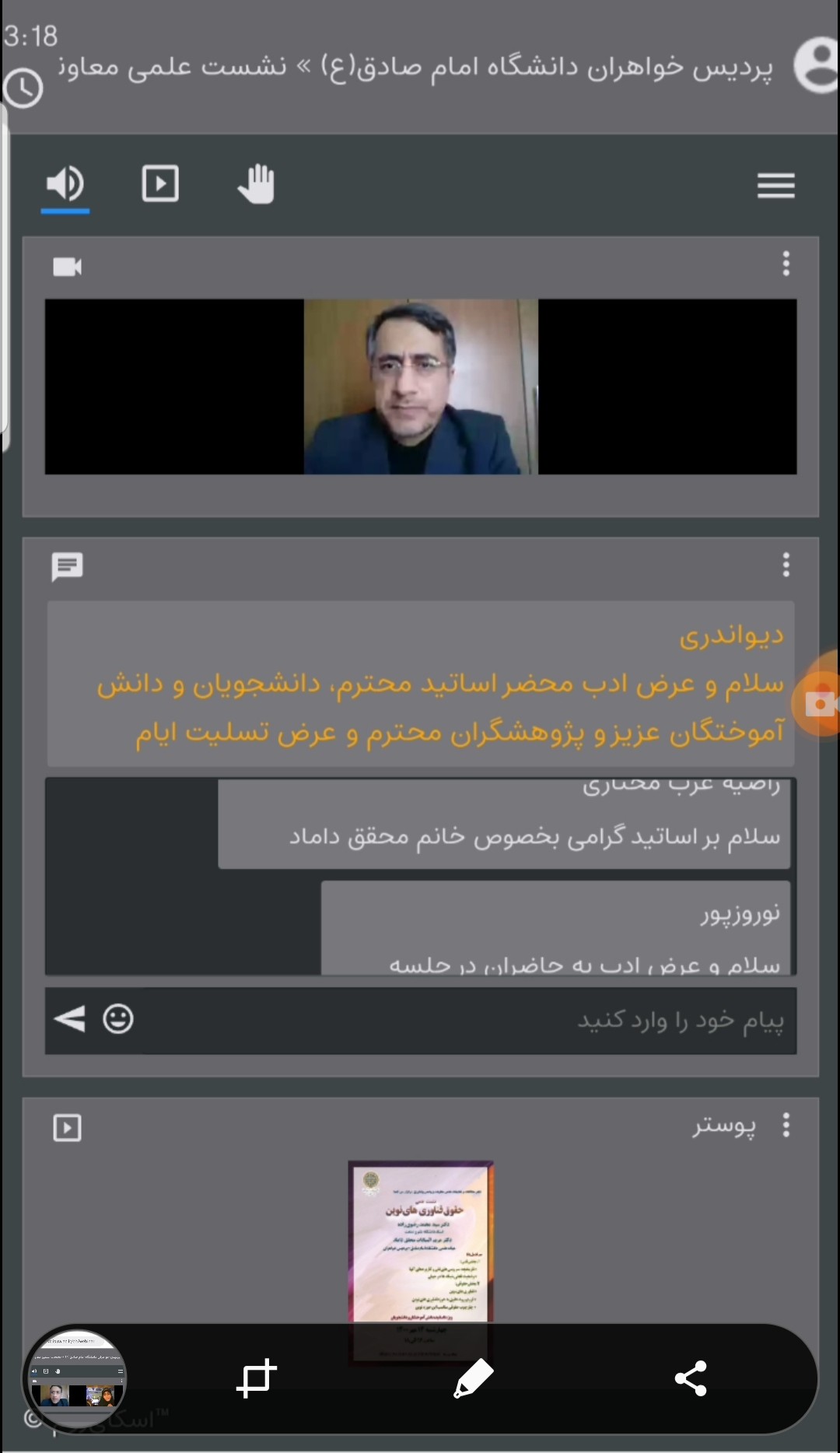Image resolution: width=840 pixels, height=1453 pixels.
Task: Open the chat panel's three-dot options
Action: pyautogui.click(x=786, y=565)
